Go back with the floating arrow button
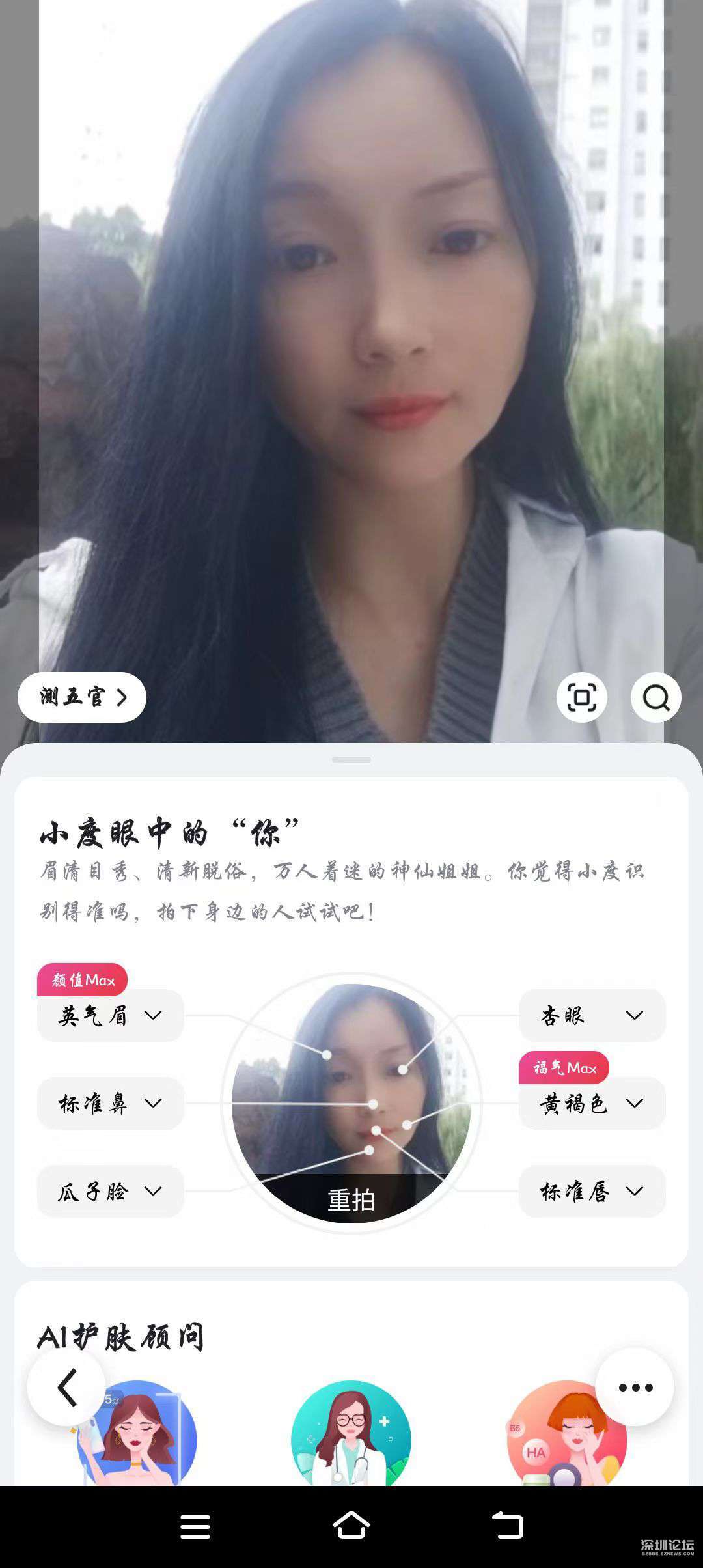 [66, 1387]
